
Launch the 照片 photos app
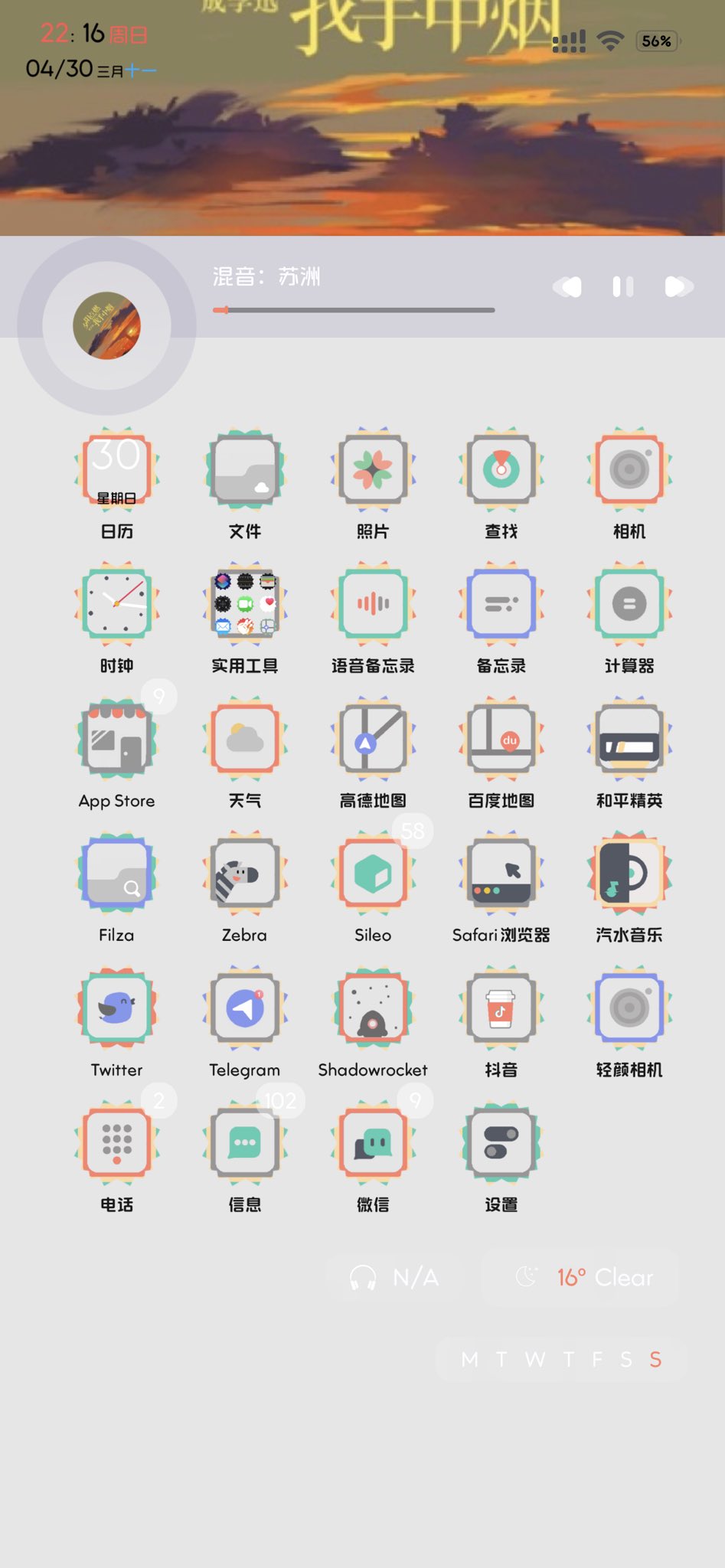coord(373,469)
